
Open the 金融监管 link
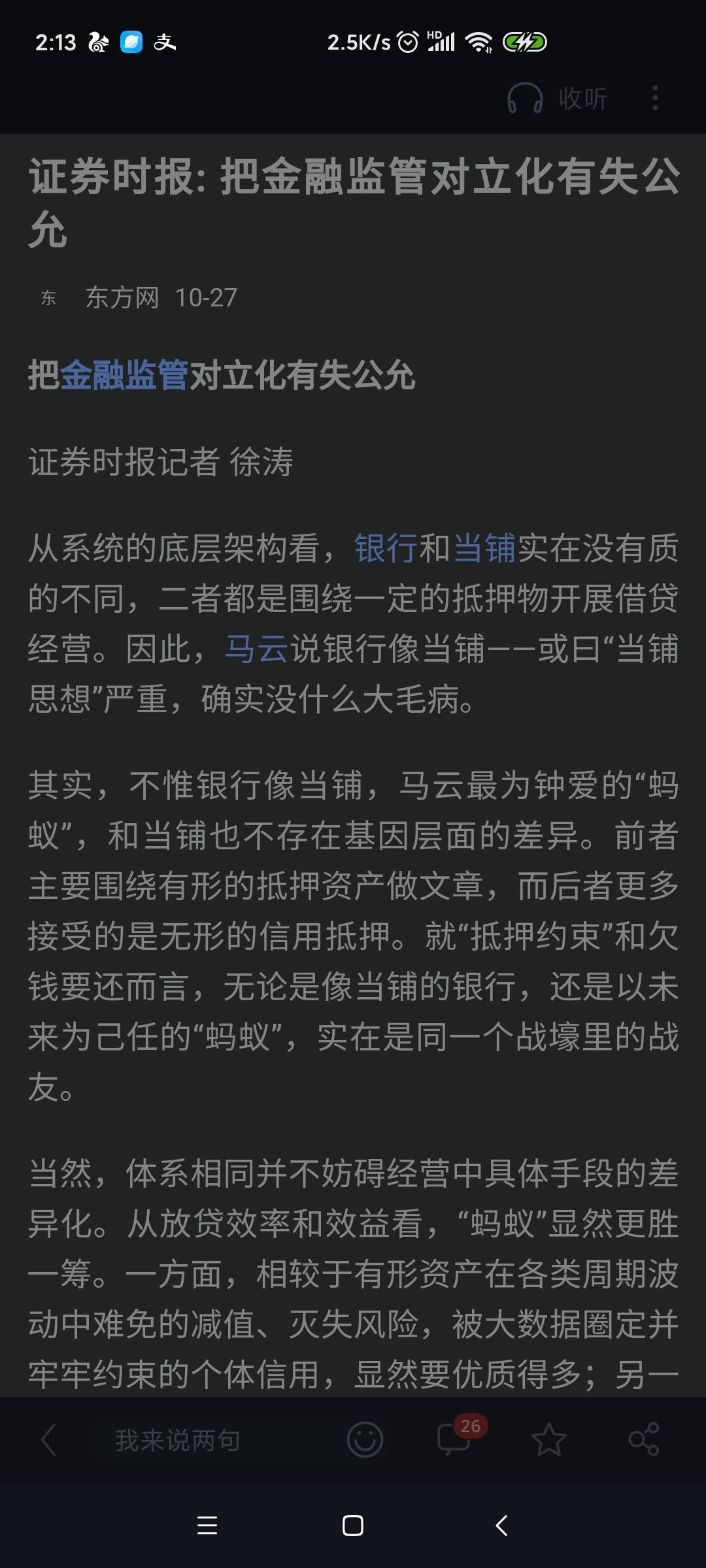[124, 376]
